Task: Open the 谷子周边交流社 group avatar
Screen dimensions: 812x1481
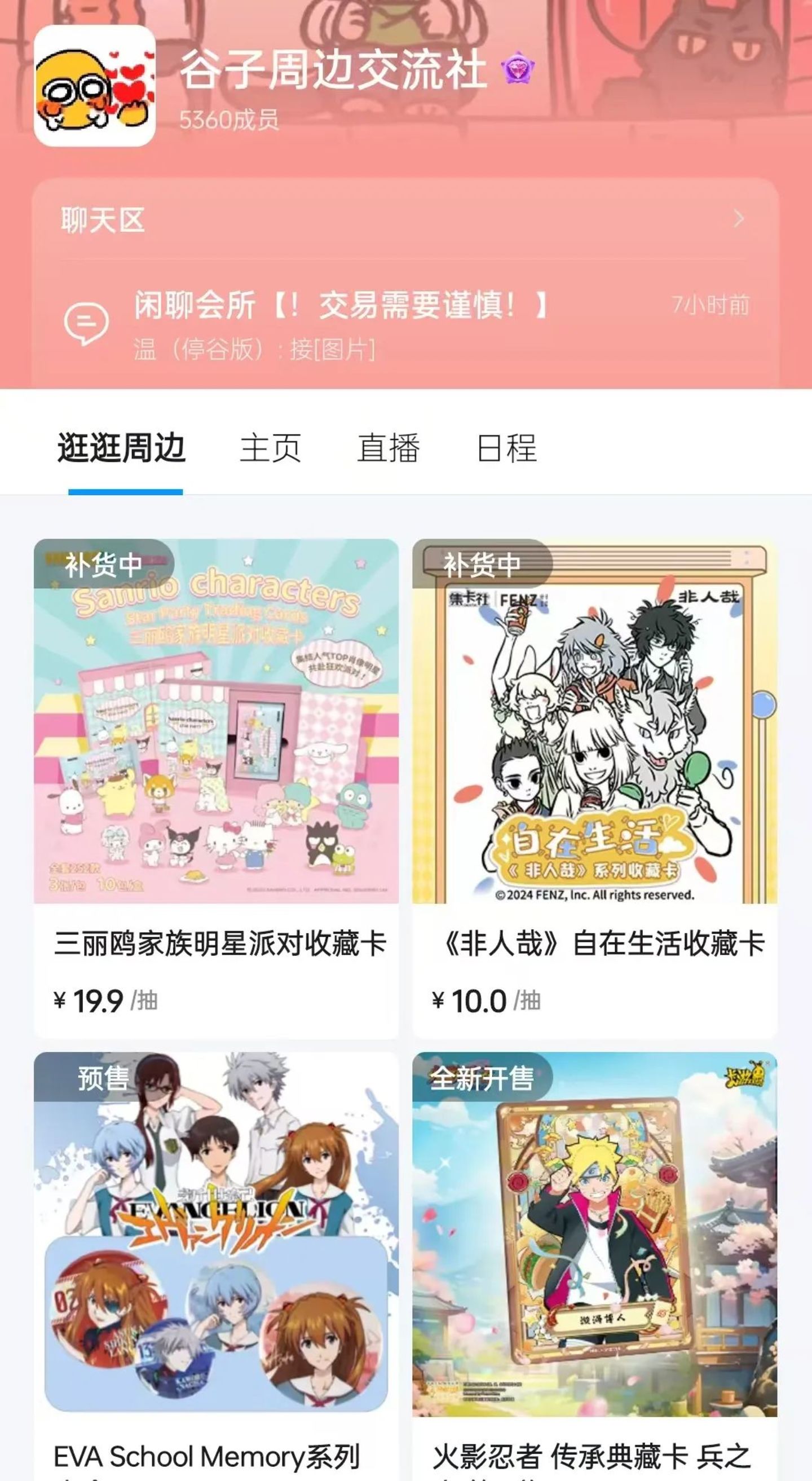Action: [x=95, y=86]
